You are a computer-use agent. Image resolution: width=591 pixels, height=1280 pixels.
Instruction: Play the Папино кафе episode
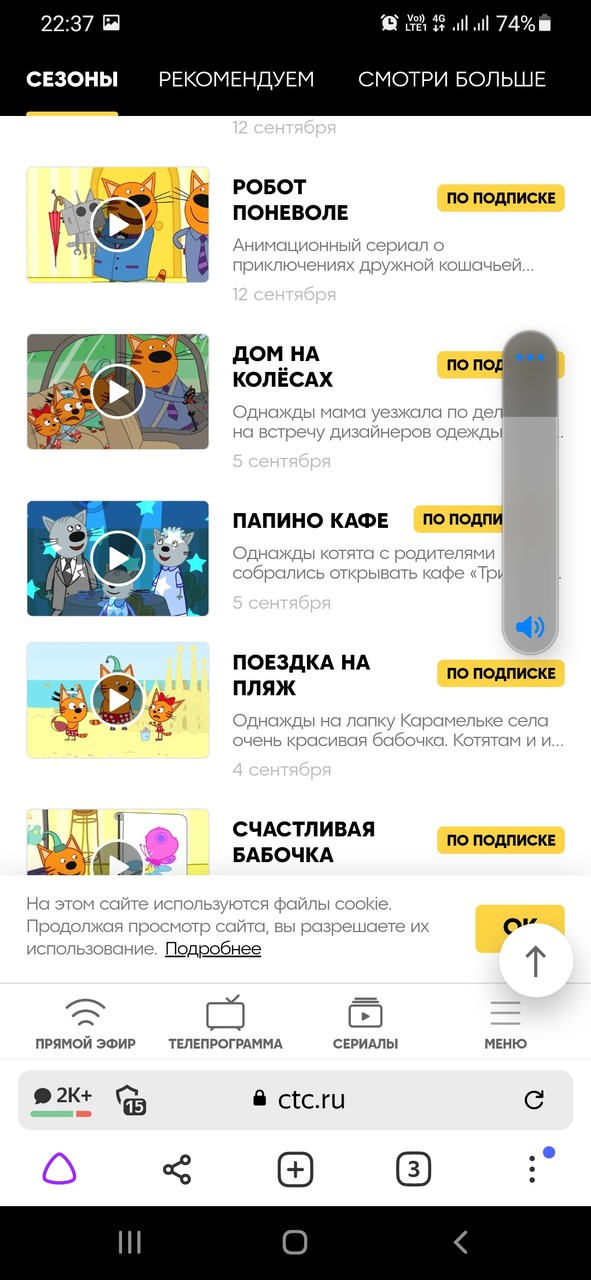point(118,558)
